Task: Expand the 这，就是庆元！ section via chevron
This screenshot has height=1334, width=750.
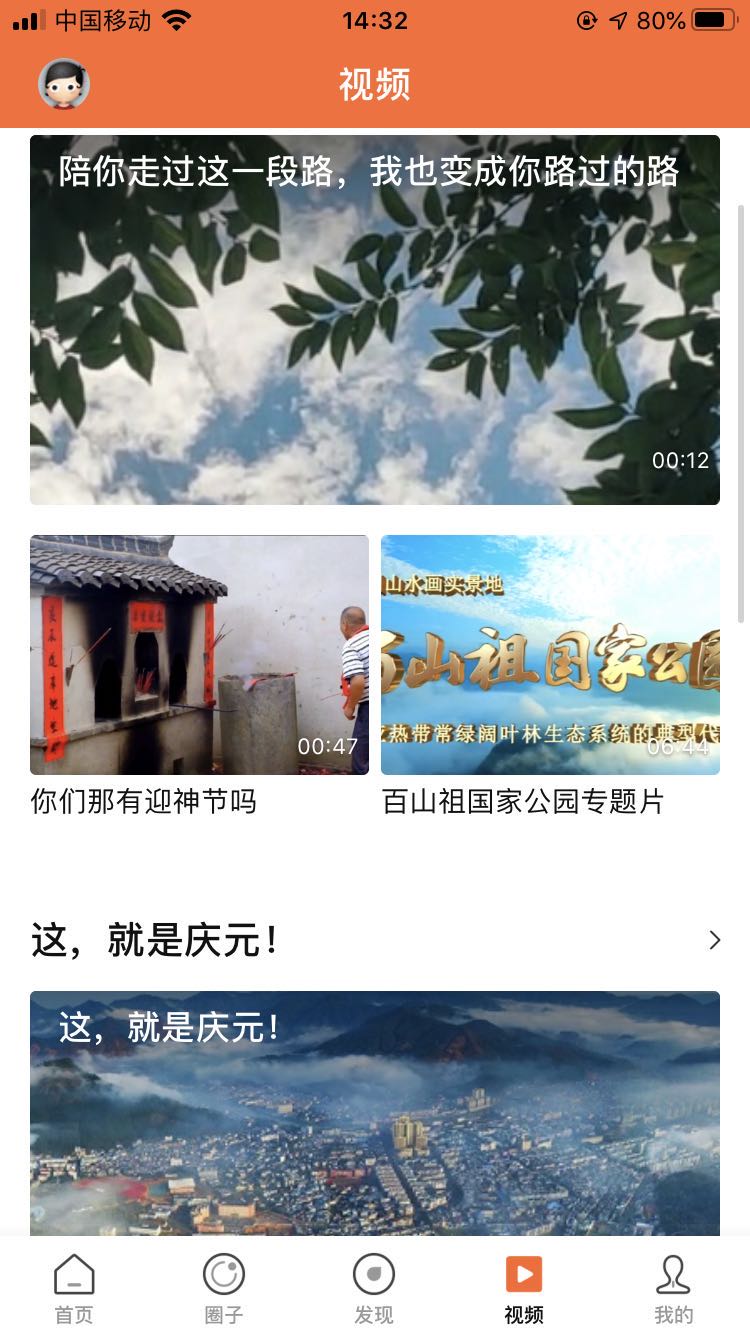Action: [x=714, y=940]
